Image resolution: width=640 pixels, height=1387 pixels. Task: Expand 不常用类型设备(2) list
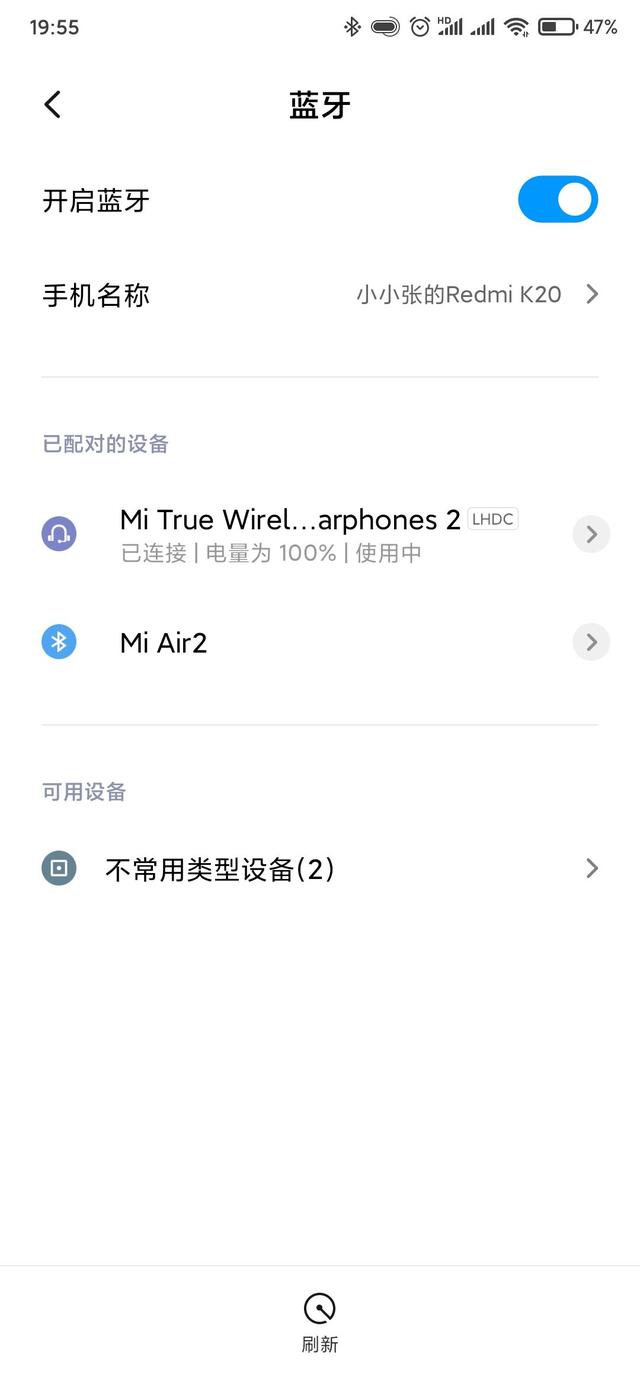pyautogui.click(x=320, y=868)
